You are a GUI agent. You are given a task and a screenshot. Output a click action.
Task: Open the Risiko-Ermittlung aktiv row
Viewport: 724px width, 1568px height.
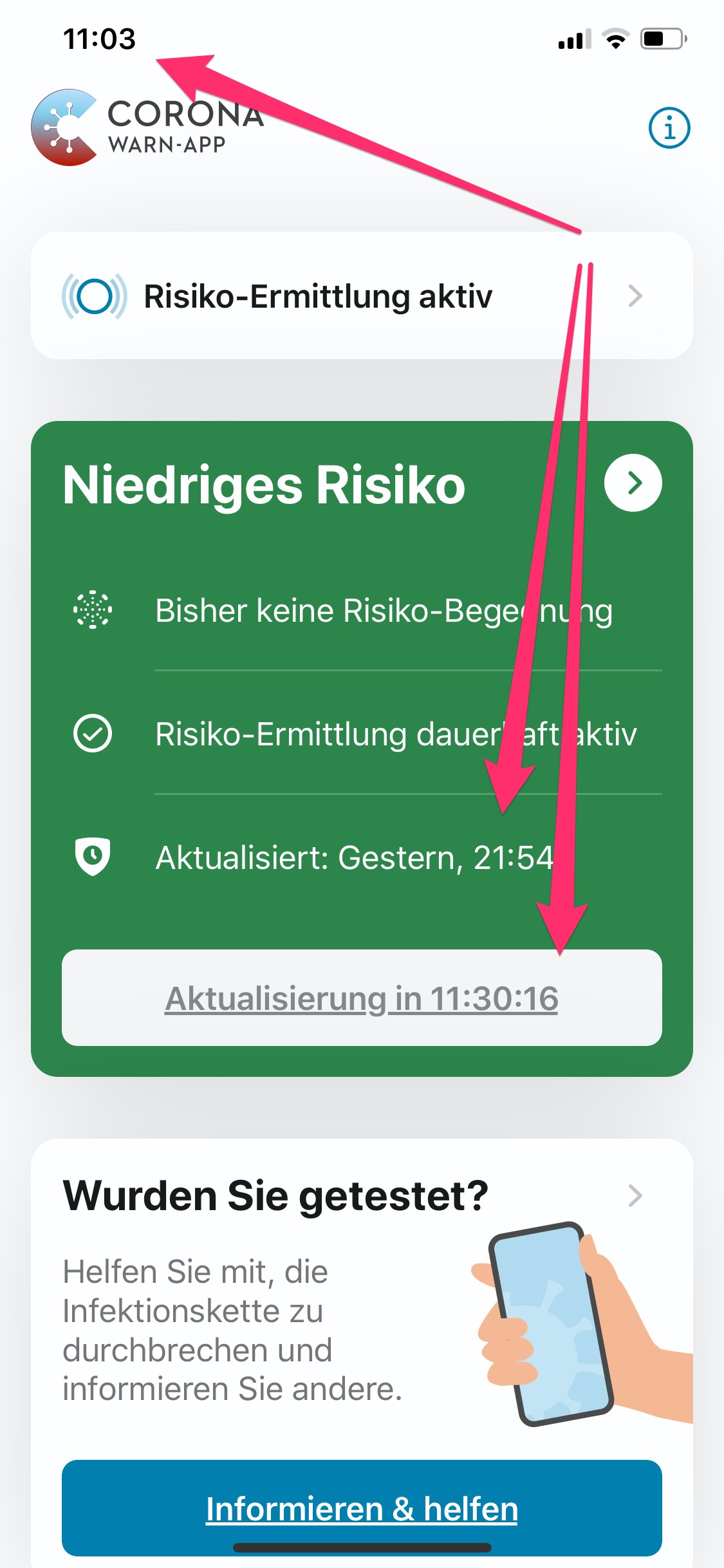[x=361, y=295]
